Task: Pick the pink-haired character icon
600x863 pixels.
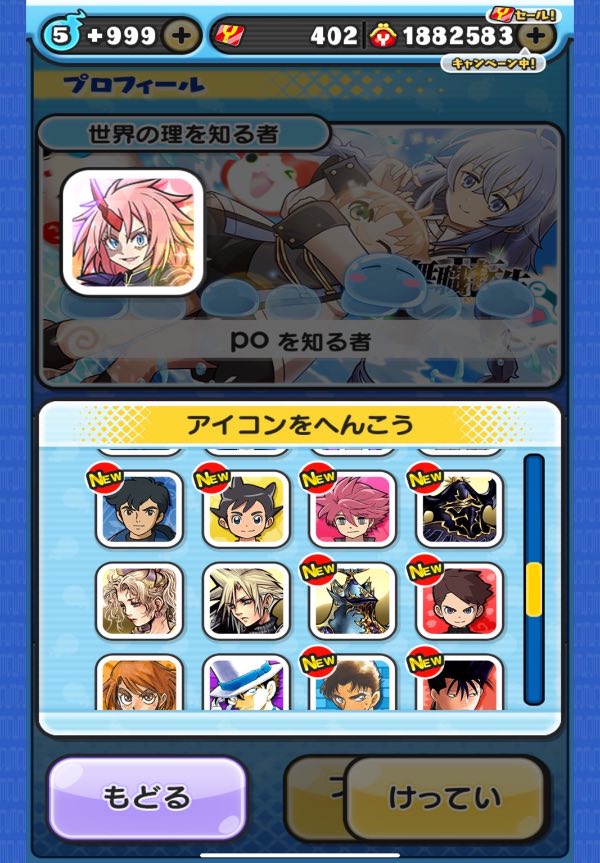Action: 352,508
